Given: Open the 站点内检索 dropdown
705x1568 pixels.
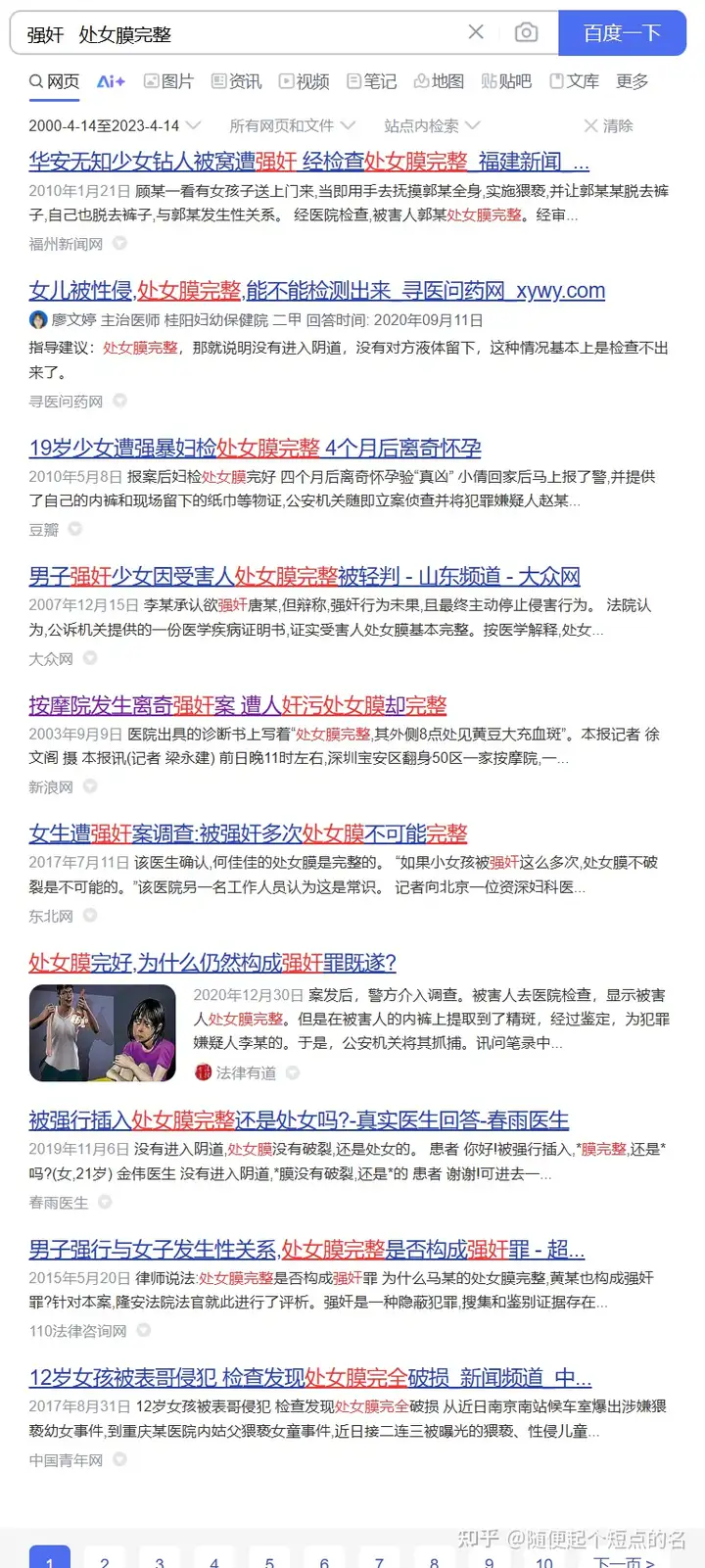Looking at the screenshot, I should 432,125.
